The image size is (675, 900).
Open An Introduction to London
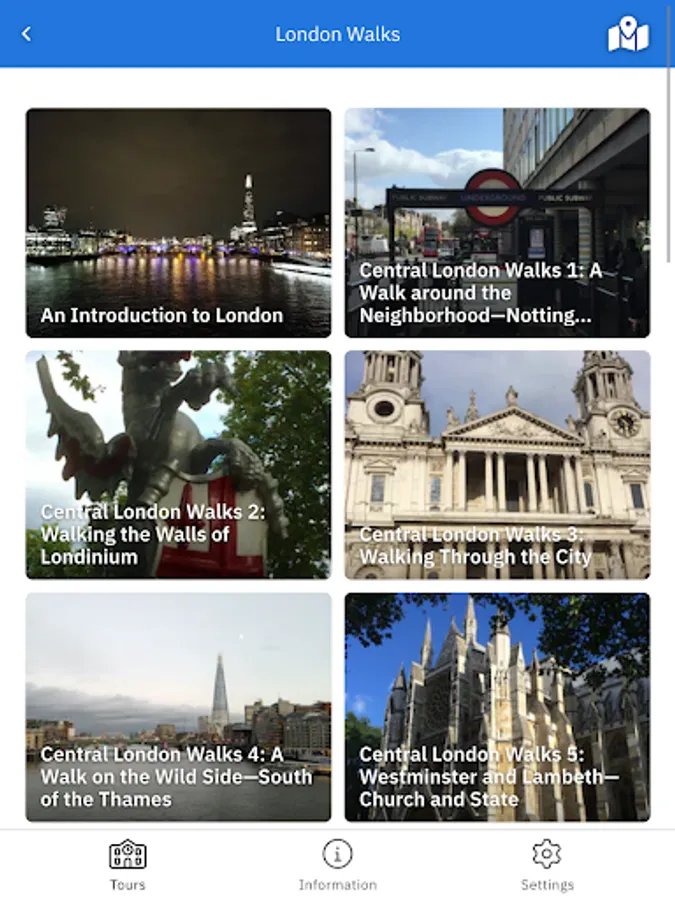click(x=178, y=223)
